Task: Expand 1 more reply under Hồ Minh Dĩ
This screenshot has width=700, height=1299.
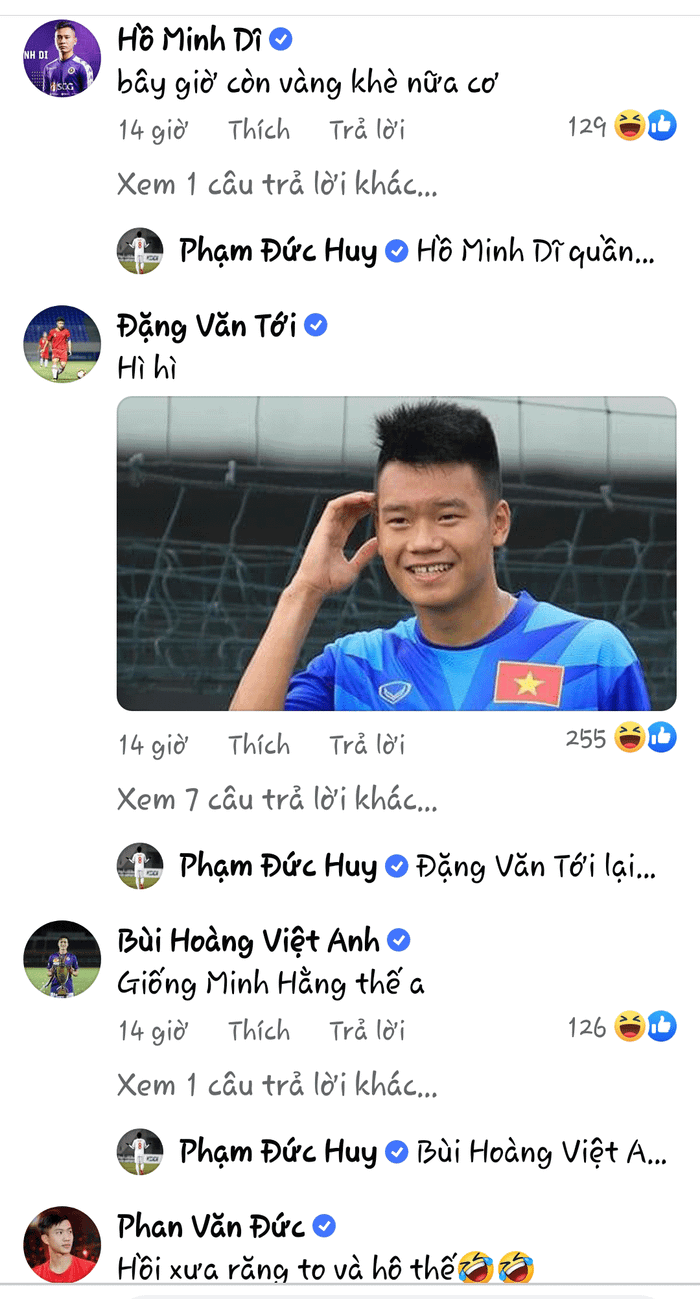Action: click(x=277, y=184)
